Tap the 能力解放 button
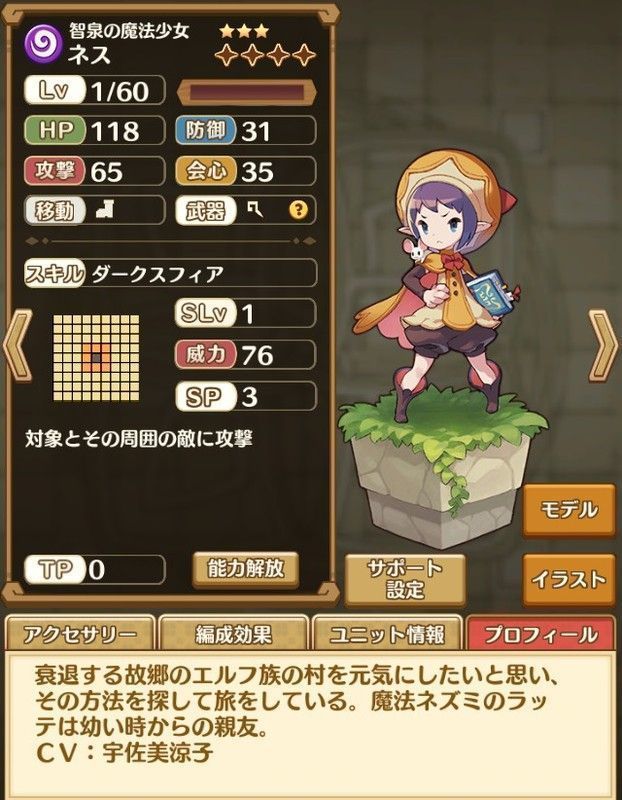 point(246,568)
